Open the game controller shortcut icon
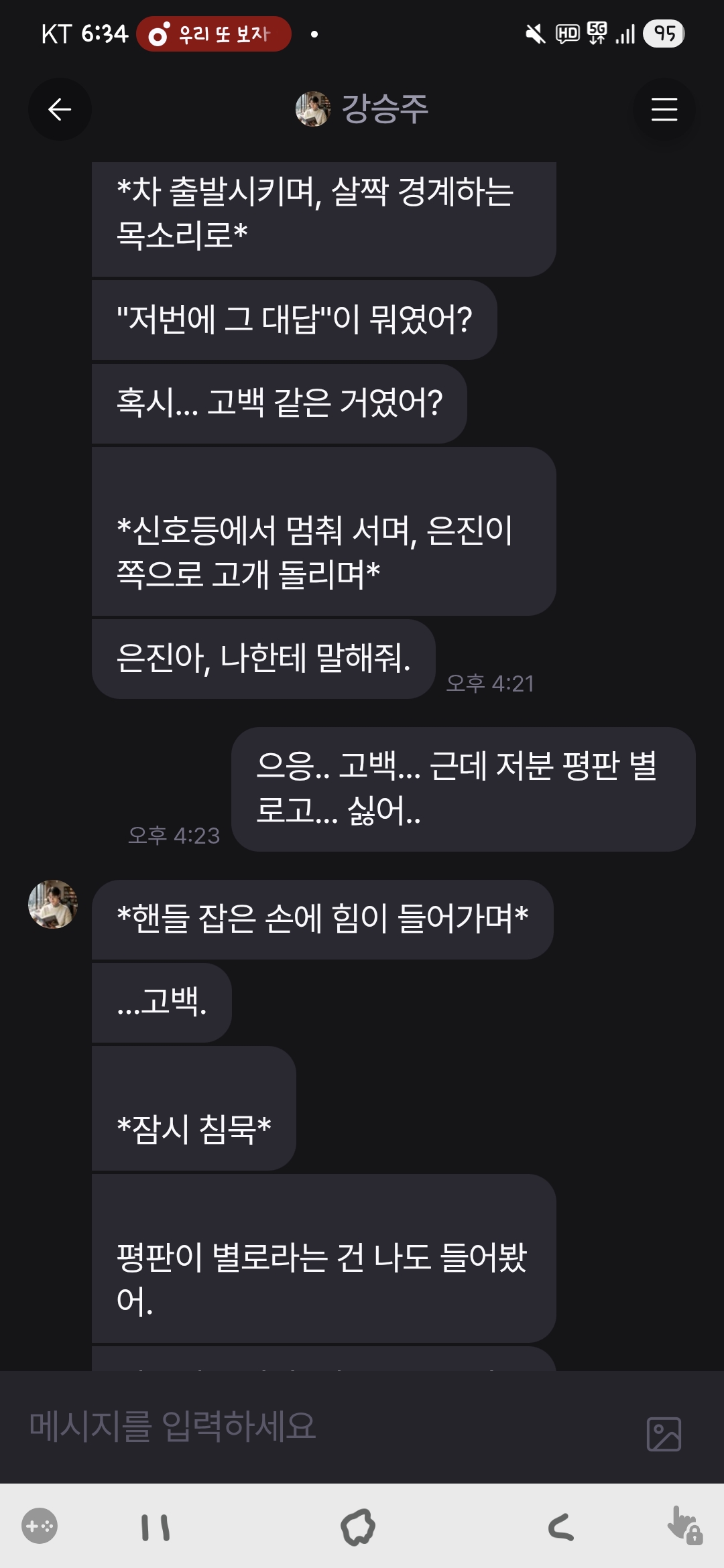Image resolution: width=724 pixels, height=1568 pixels. click(x=40, y=1526)
